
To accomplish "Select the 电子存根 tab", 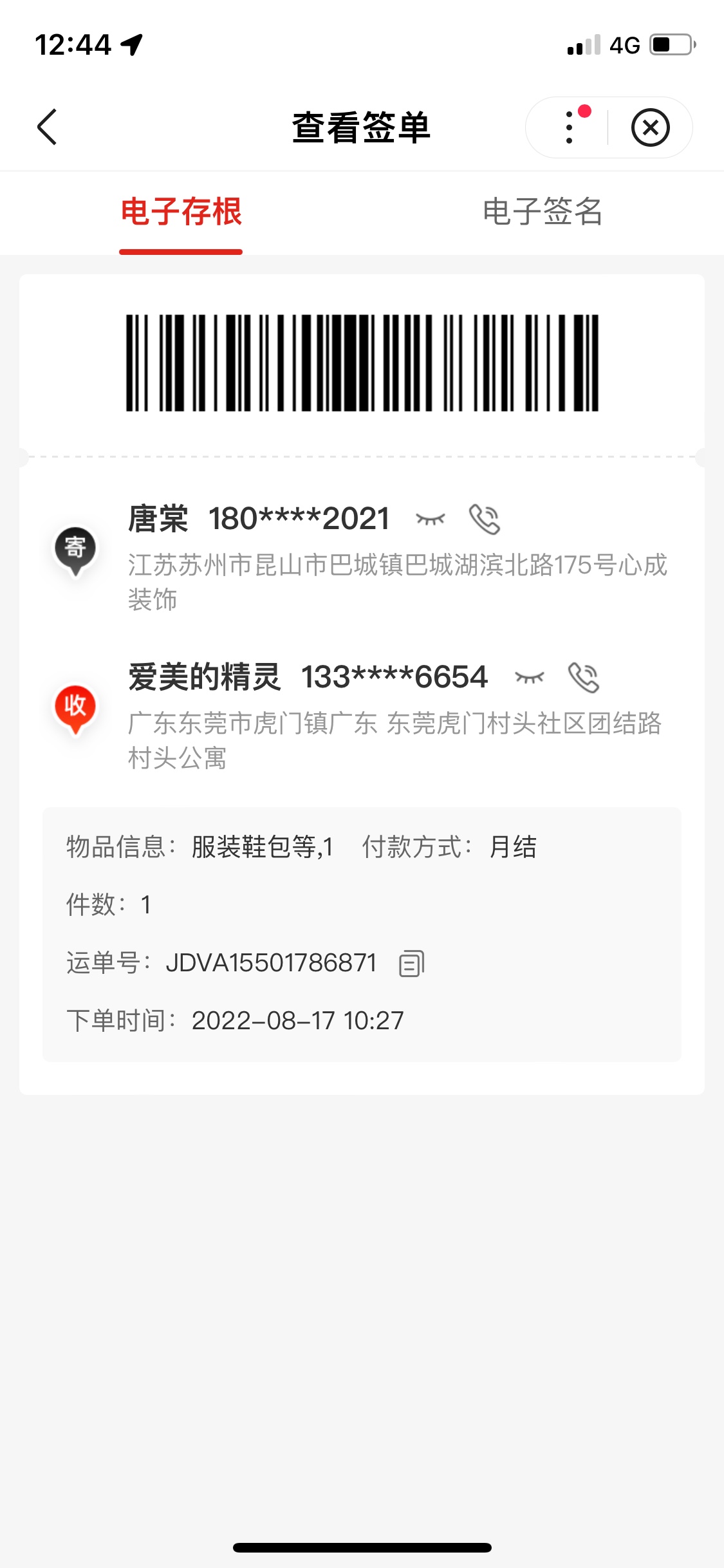I will pos(181,212).
